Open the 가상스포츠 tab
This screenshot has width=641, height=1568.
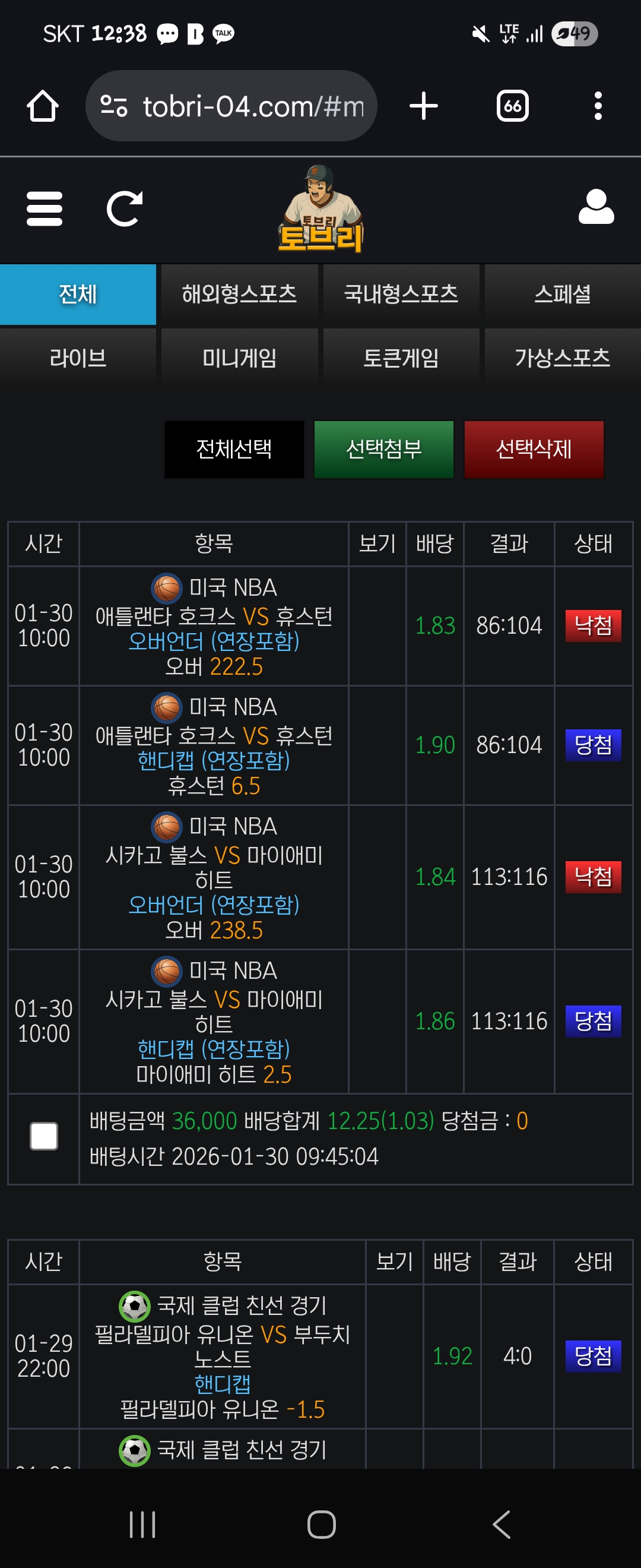(x=562, y=358)
